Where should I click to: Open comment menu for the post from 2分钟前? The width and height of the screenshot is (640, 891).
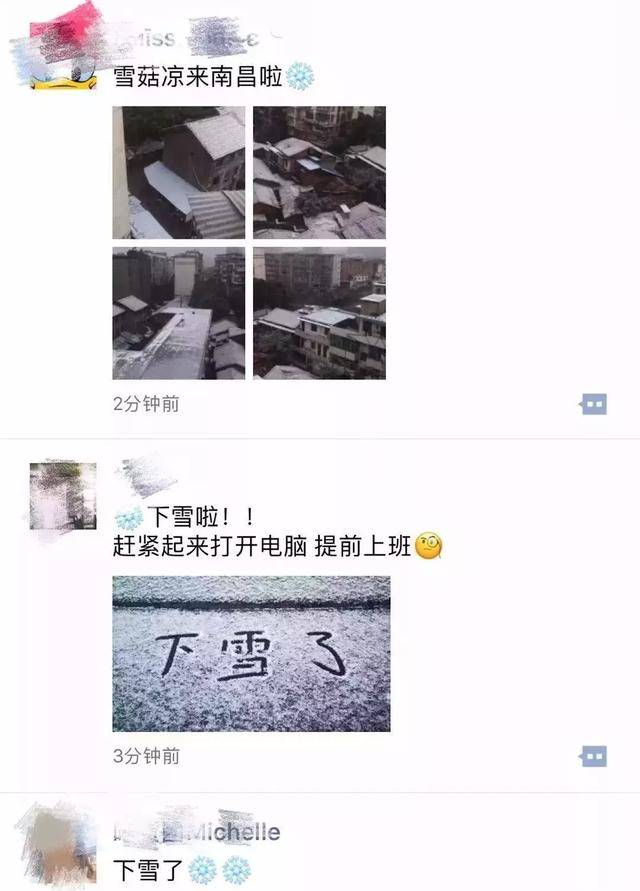[593, 404]
